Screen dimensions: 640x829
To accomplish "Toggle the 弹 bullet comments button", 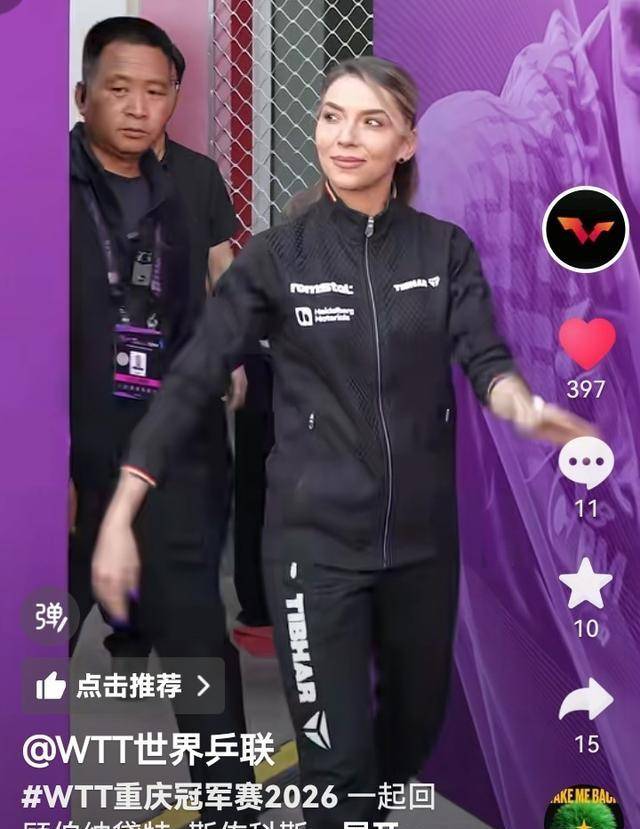I will point(50,616).
